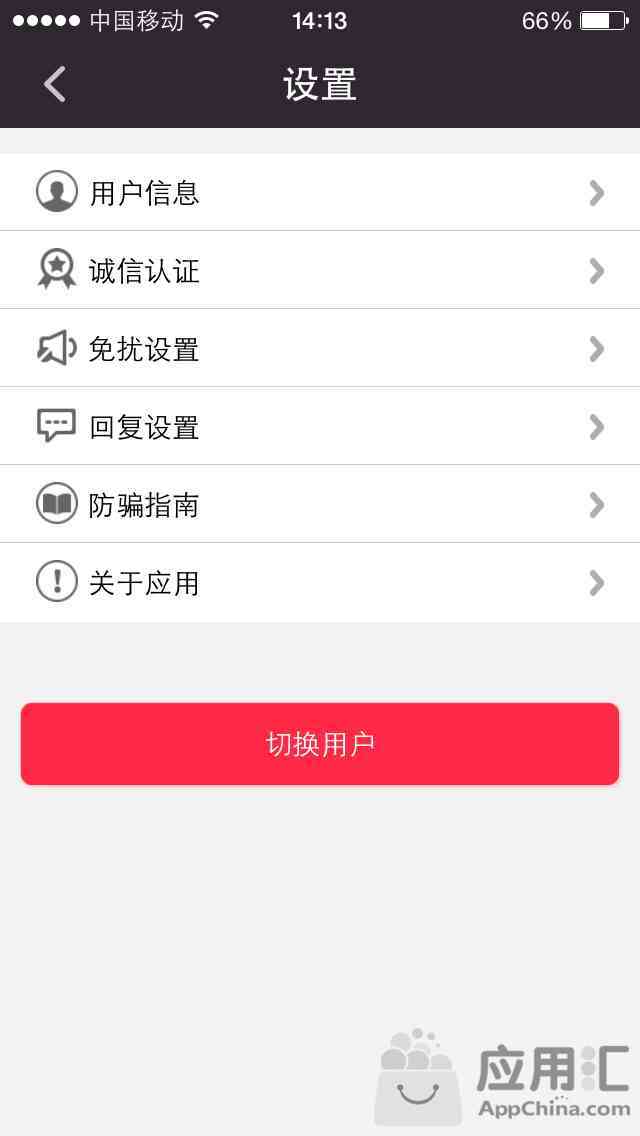View the 防骗指南 guide
Viewport: 640px width, 1136px height.
320,504
